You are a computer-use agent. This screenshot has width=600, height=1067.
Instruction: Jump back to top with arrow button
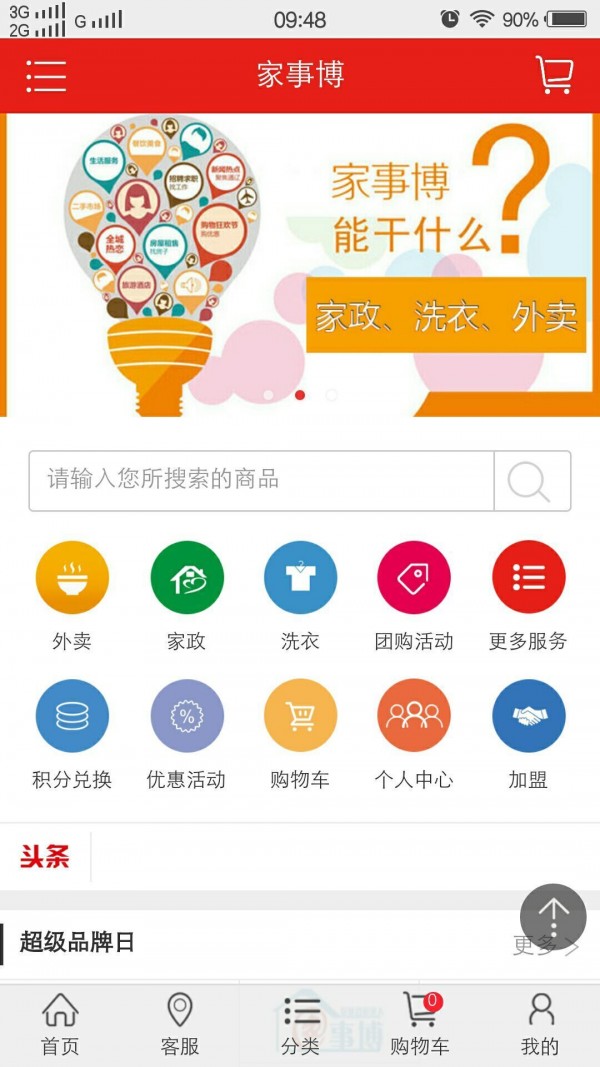553,916
